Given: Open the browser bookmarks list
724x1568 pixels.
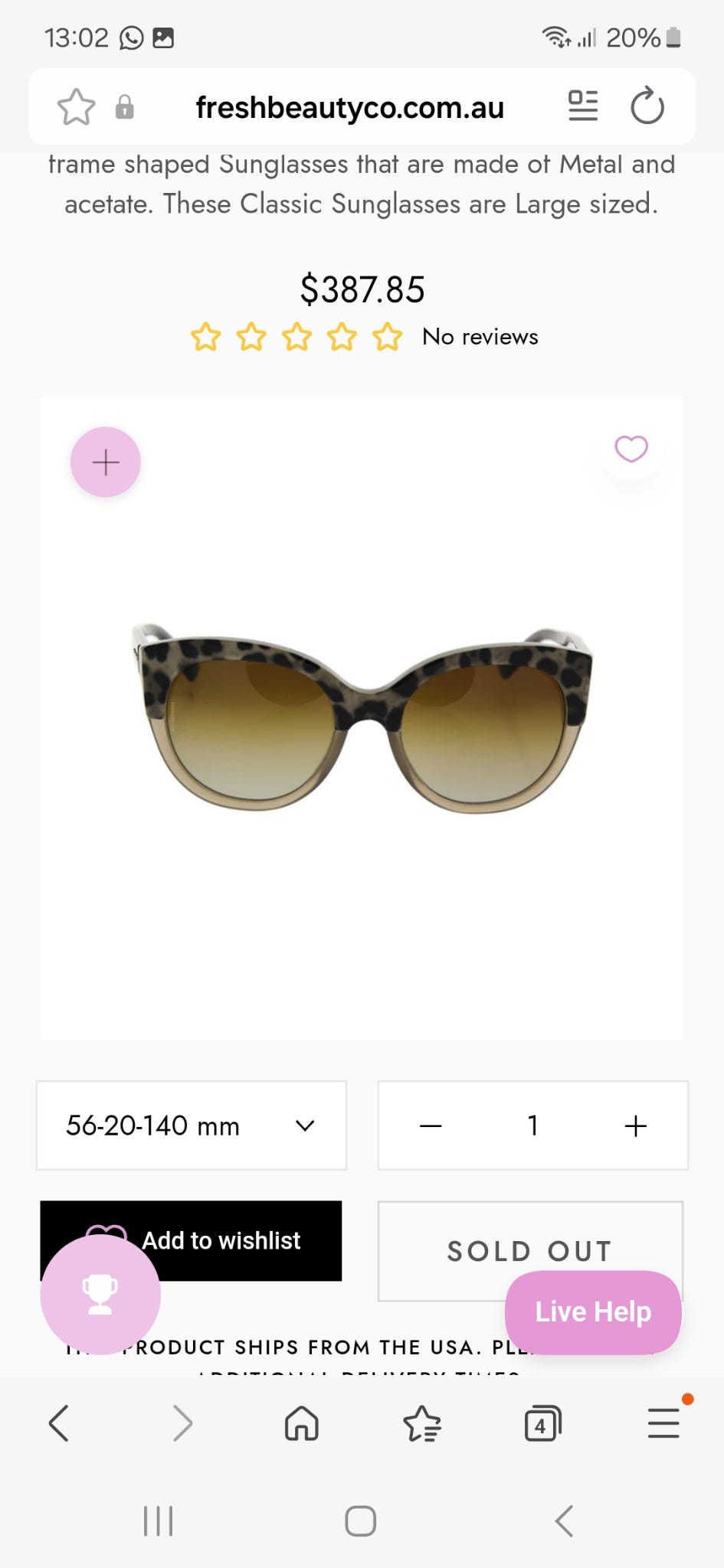Looking at the screenshot, I should [421, 1424].
